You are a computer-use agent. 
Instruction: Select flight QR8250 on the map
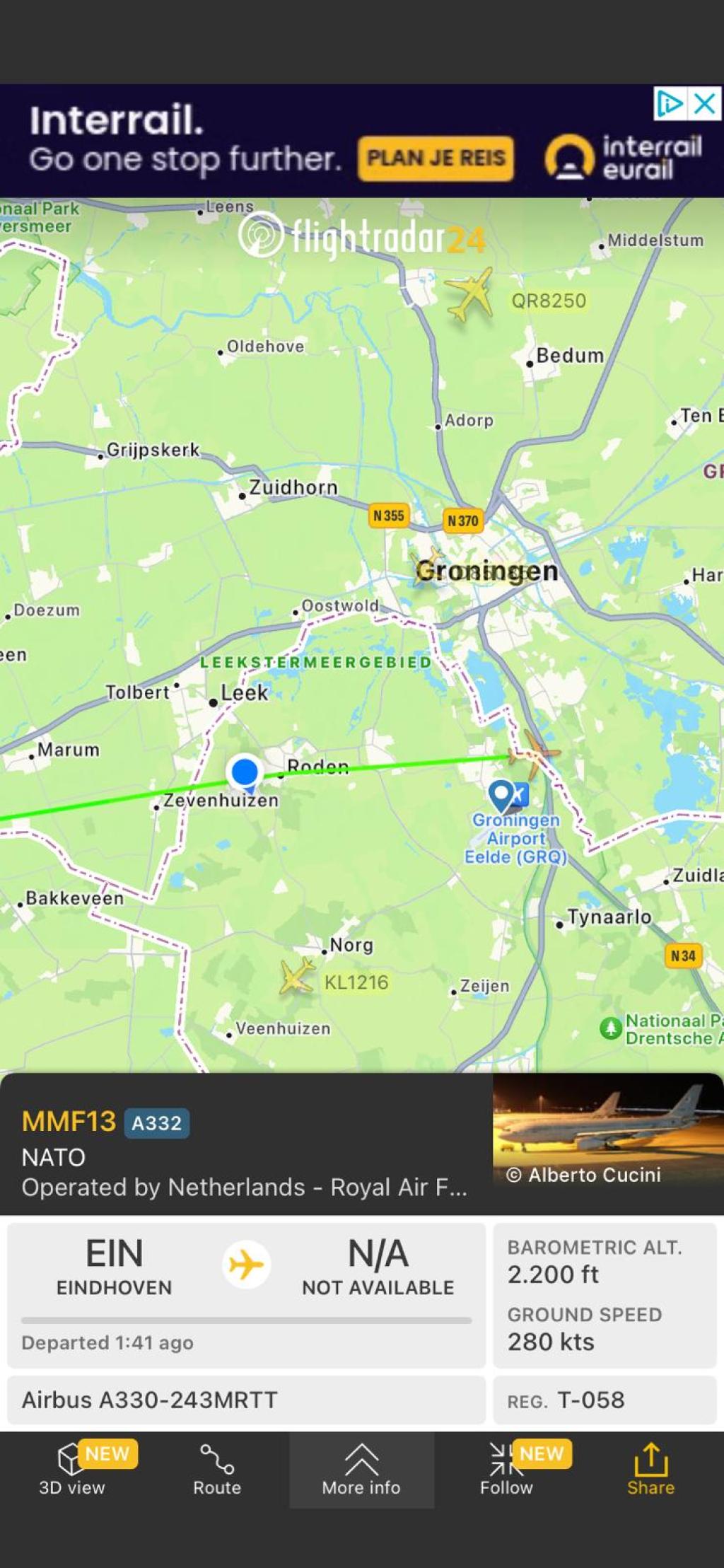click(469, 294)
